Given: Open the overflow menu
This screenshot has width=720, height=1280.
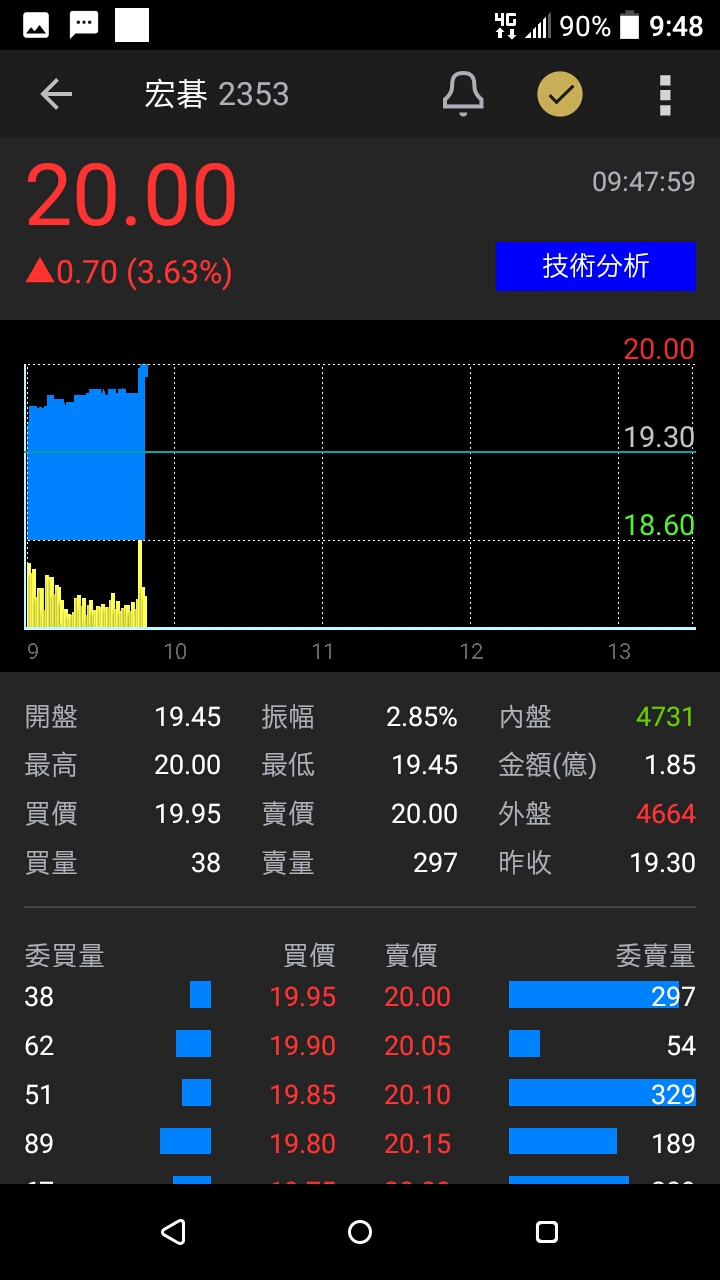Looking at the screenshot, I should pos(665,95).
